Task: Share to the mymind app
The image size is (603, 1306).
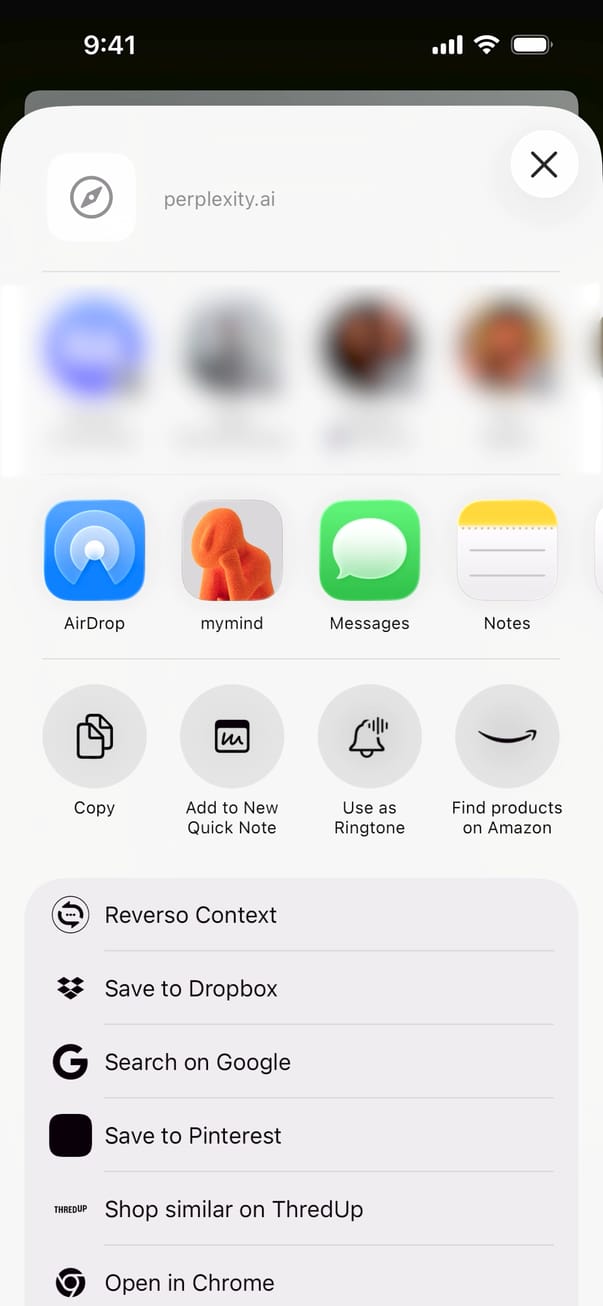Action: click(x=232, y=550)
